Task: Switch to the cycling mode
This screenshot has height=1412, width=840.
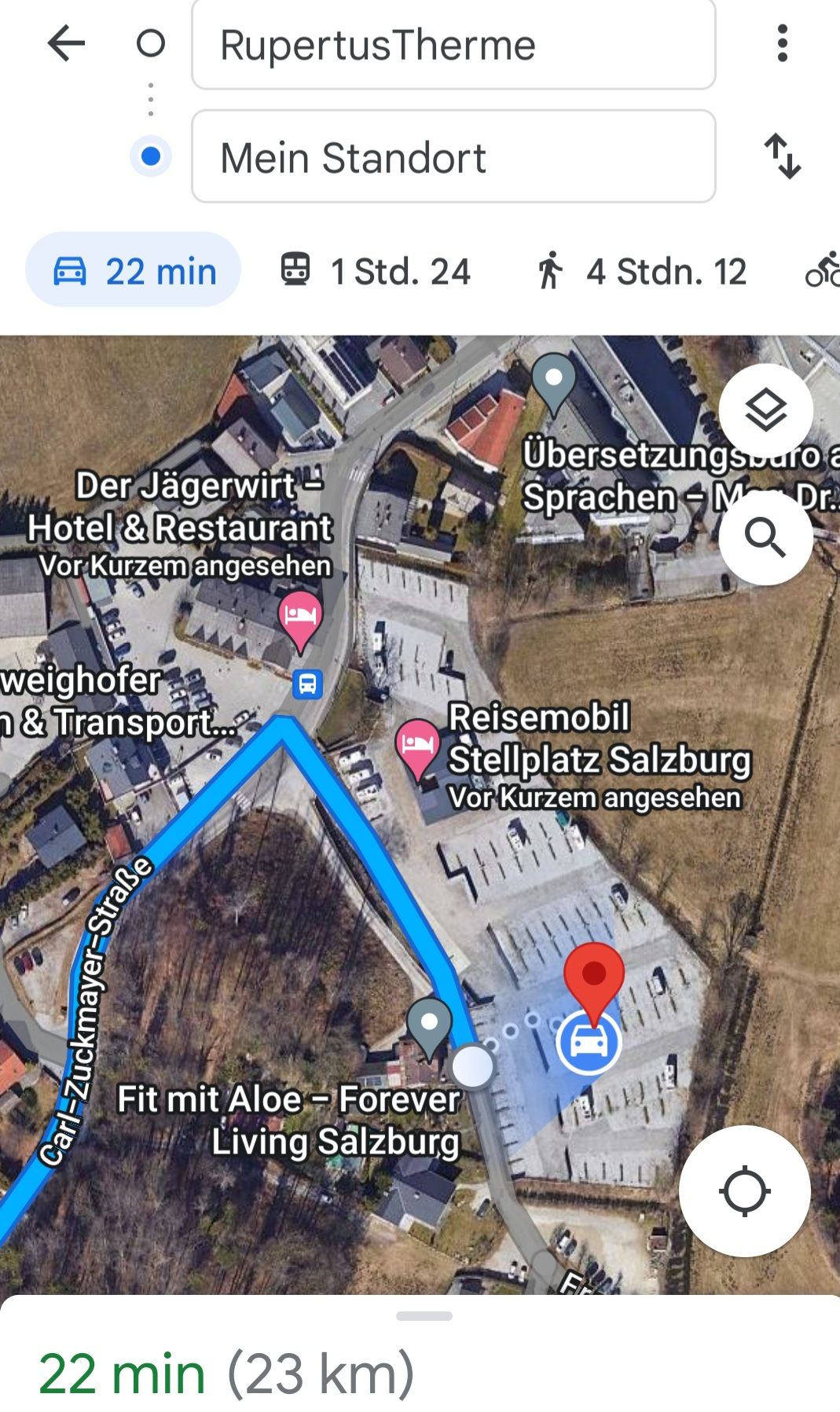Action: coord(822,270)
